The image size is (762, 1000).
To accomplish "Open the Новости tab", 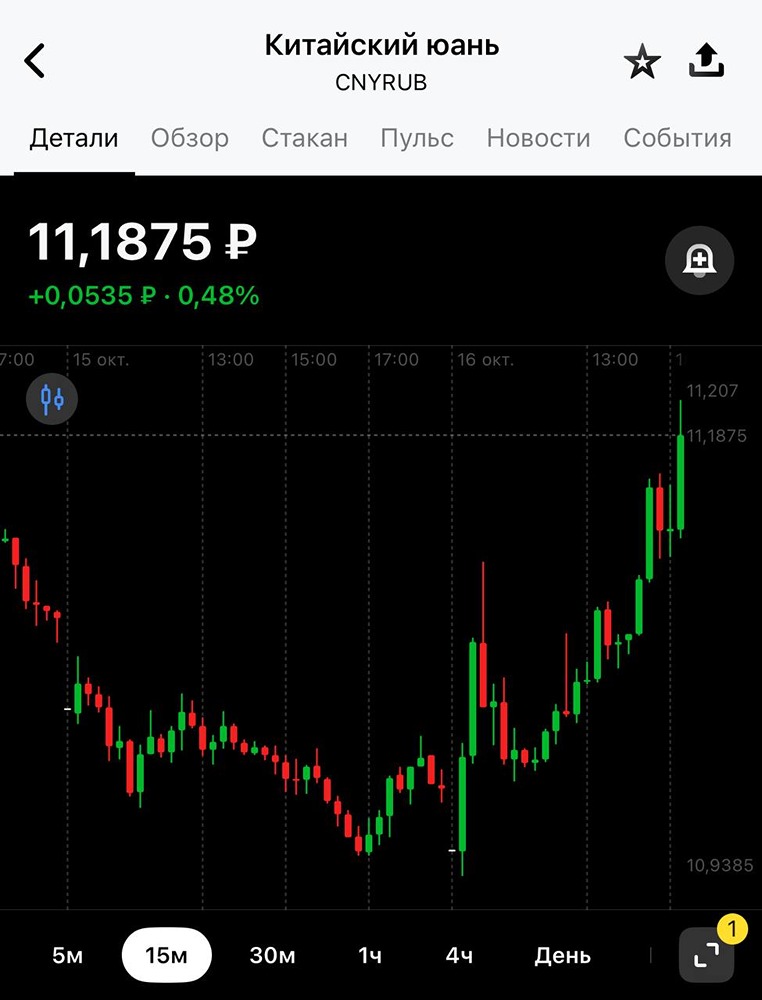I will pyautogui.click(x=538, y=138).
